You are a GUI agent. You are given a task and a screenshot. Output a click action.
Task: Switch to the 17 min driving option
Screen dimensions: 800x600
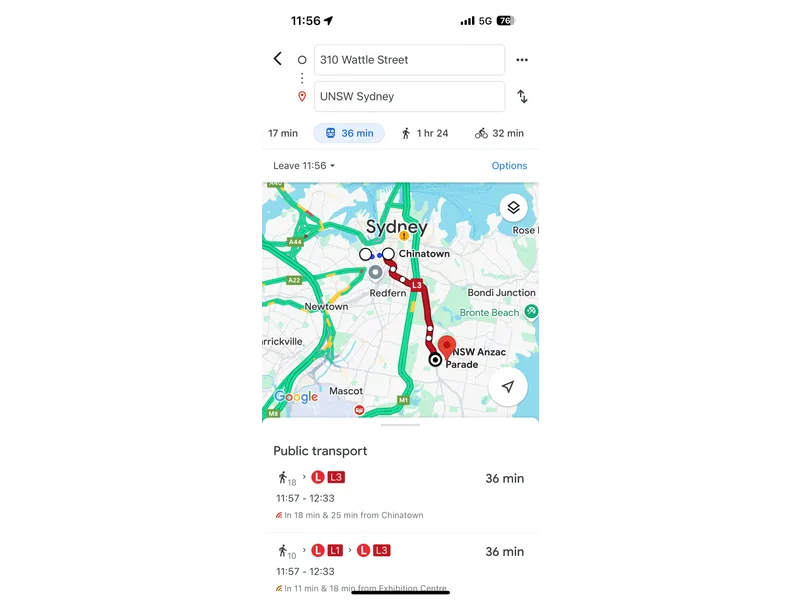point(282,133)
